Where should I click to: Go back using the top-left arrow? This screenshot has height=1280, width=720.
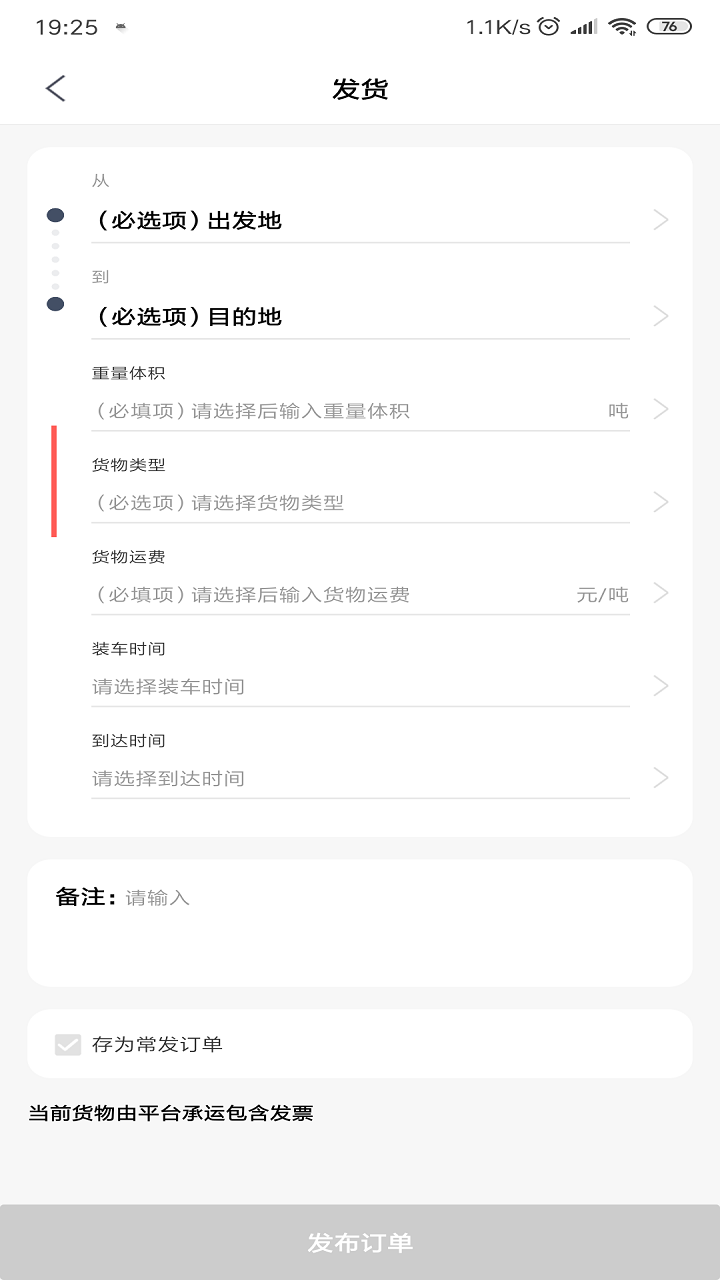(56, 89)
